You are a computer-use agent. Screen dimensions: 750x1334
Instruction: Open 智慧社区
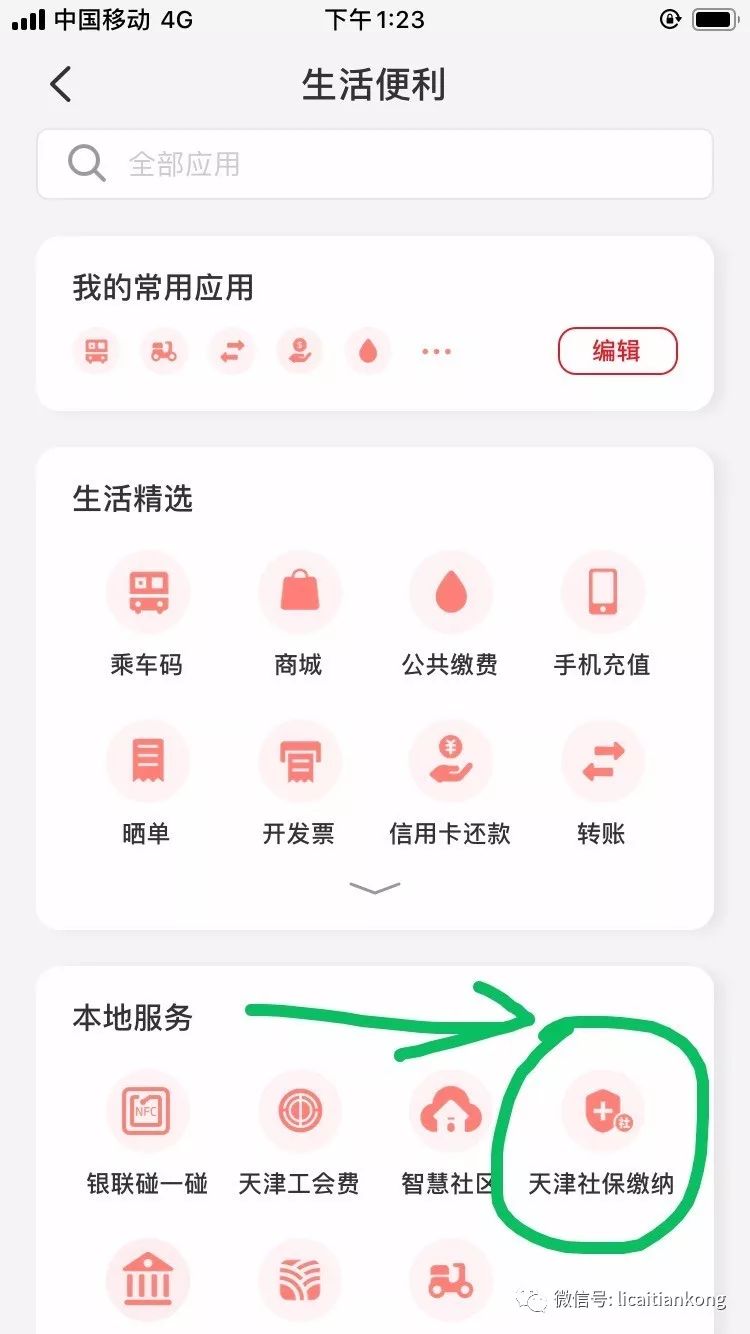coord(450,1133)
